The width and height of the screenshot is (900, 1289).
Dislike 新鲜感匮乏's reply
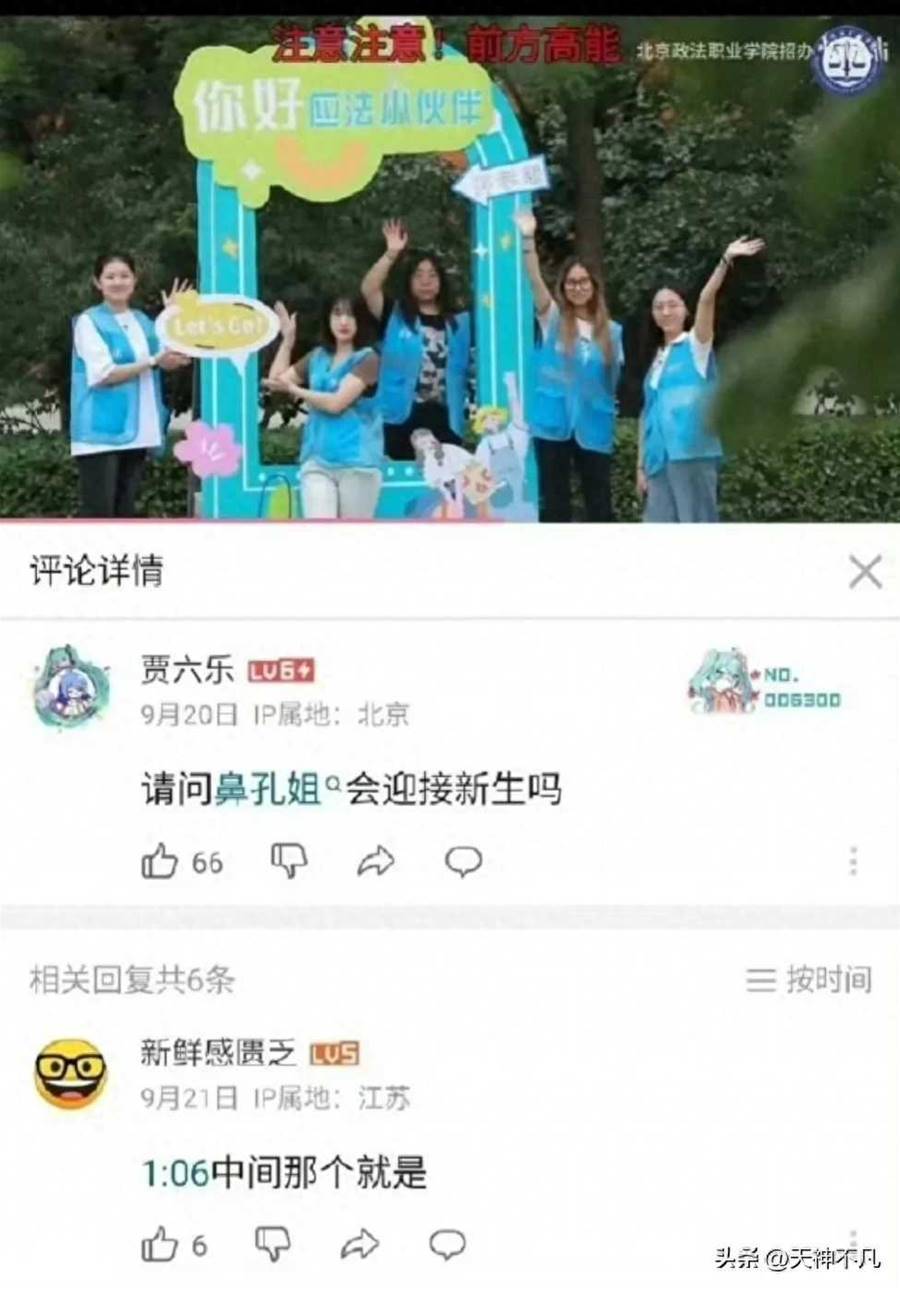(273, 1245)
